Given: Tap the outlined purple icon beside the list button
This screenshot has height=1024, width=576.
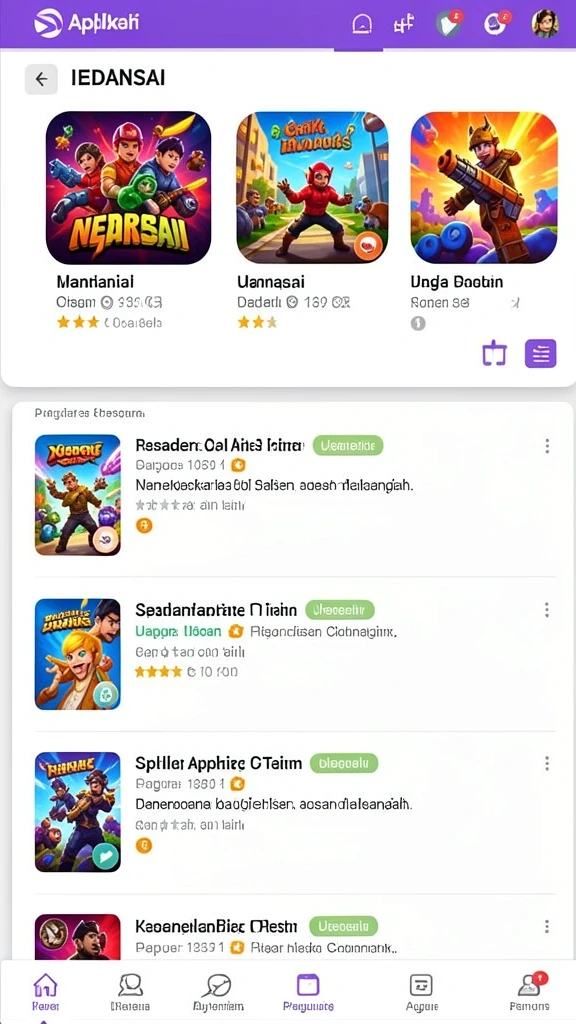Looking at the screenshot, I should coord(494,353).
